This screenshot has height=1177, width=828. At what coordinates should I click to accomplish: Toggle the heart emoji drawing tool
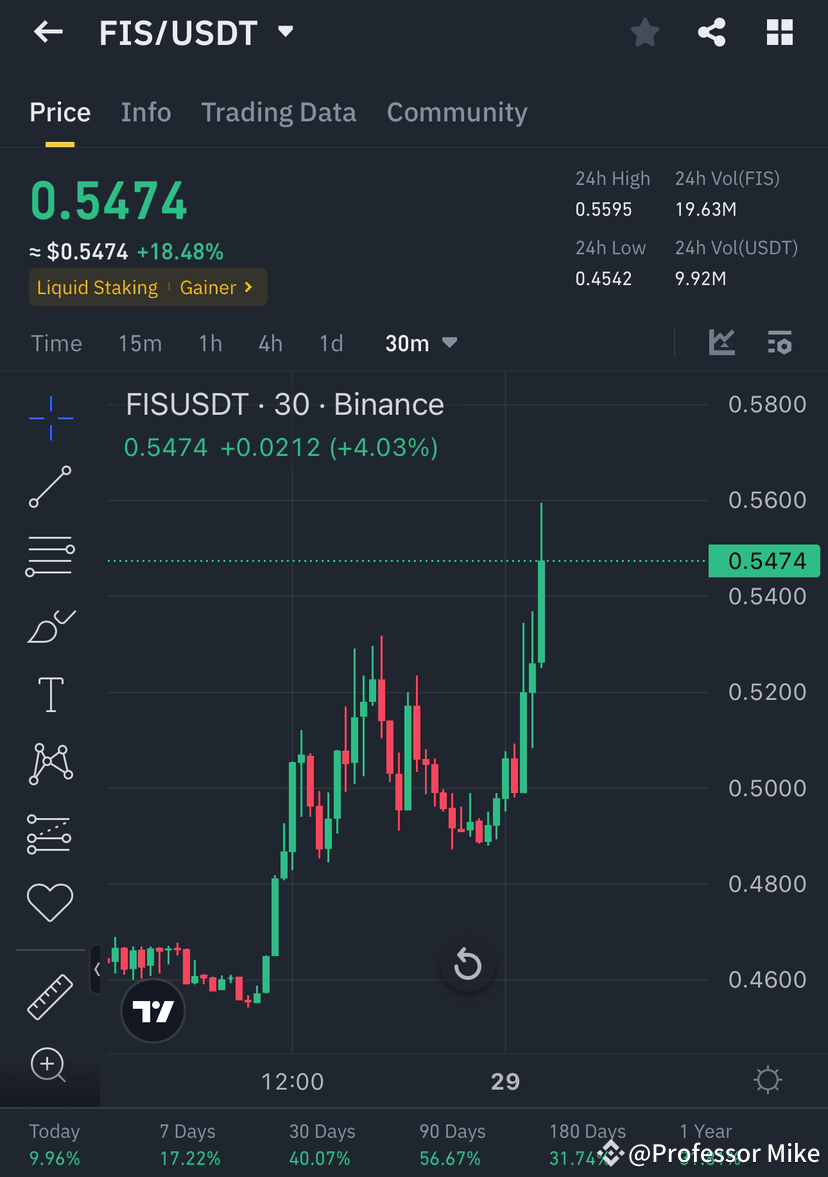(50, 901)
